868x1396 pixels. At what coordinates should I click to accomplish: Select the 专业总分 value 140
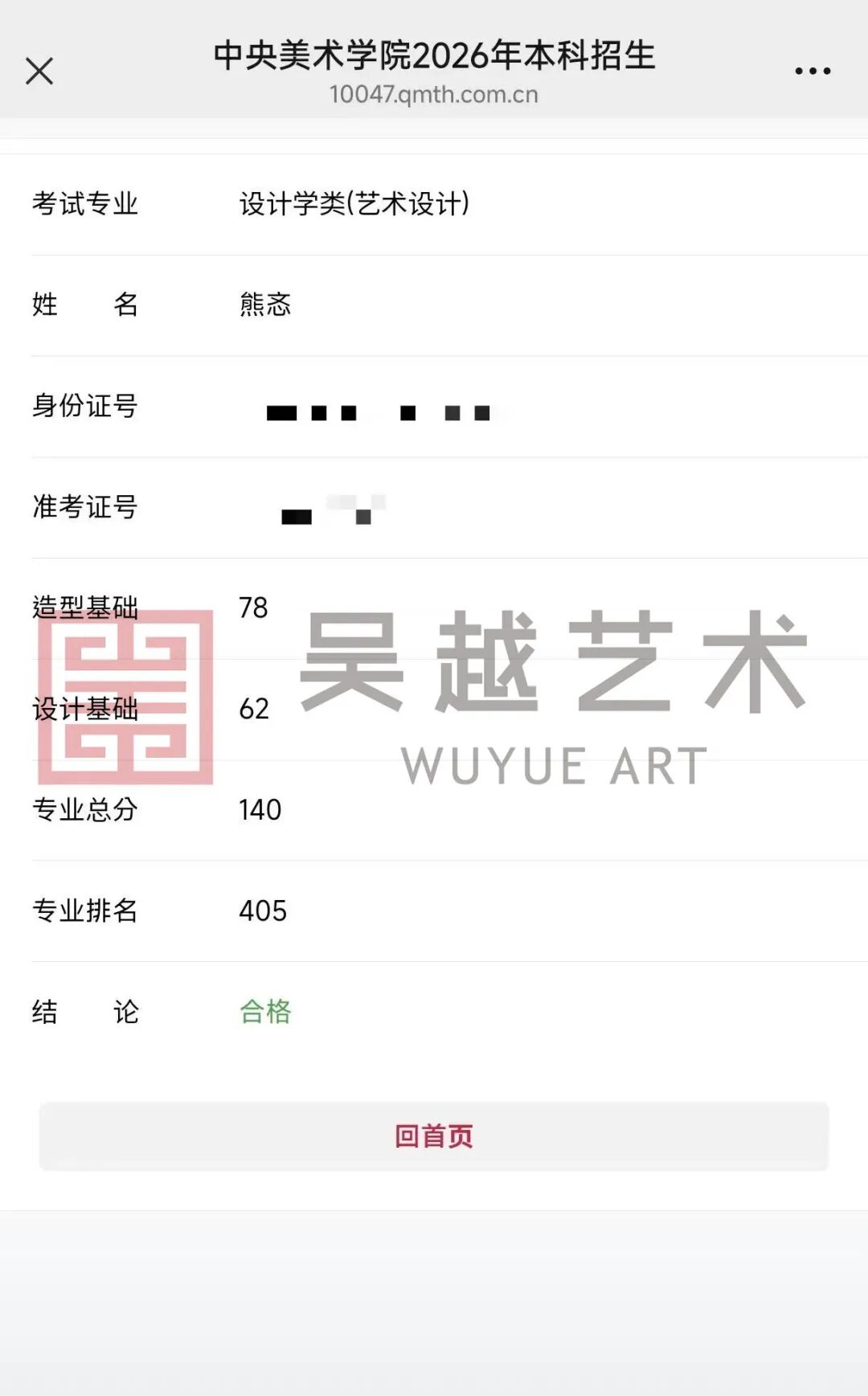260,811
